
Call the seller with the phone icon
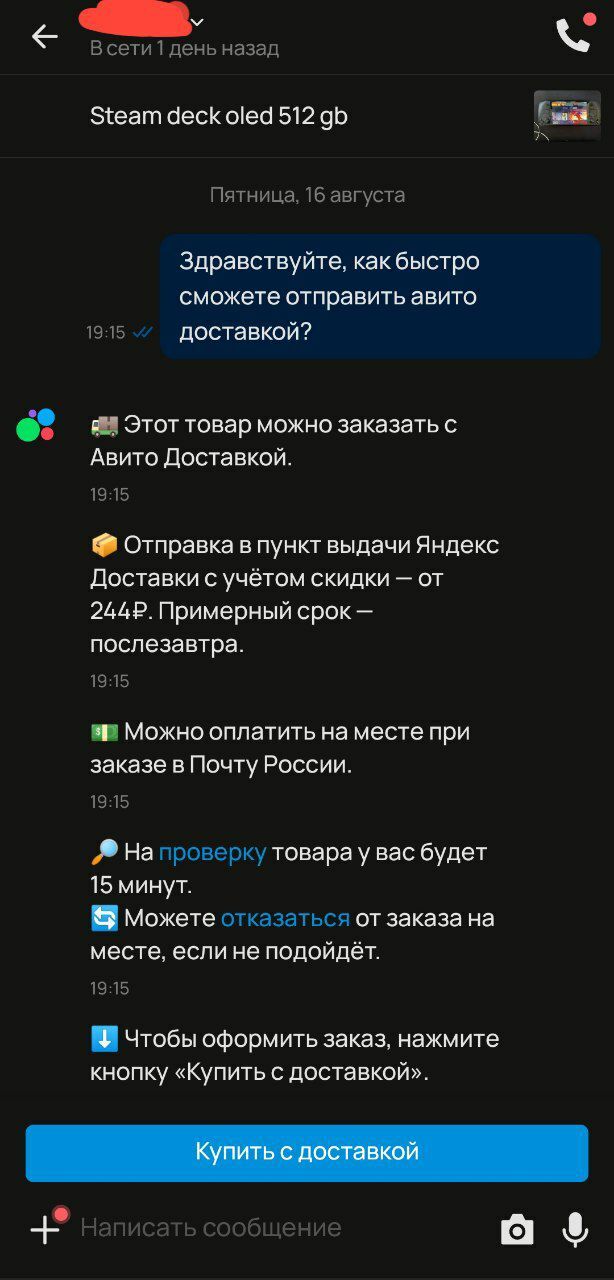coord(573,35)
